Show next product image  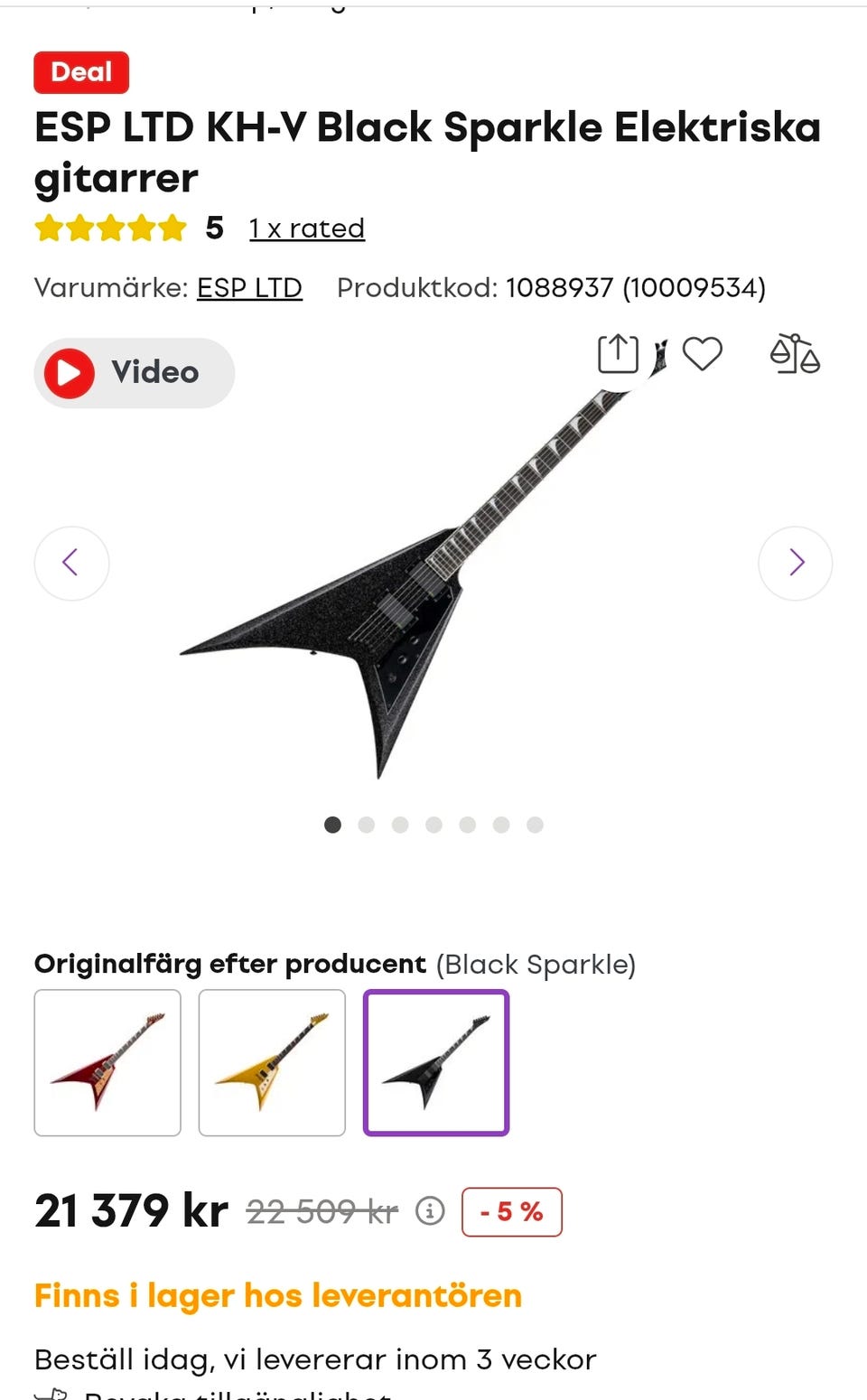[796, 563]
